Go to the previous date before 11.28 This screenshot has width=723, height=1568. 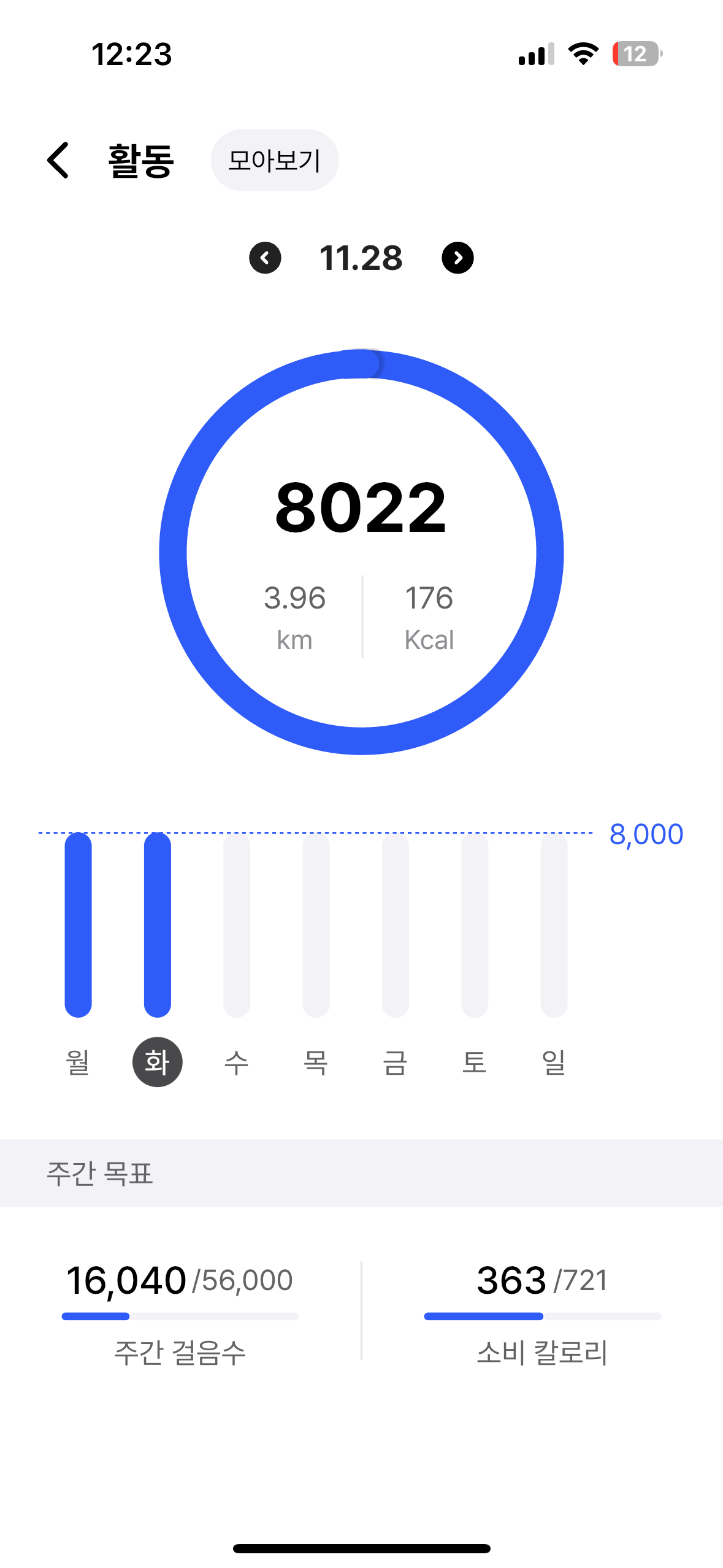pyautogui.click(x=265, y=258)
